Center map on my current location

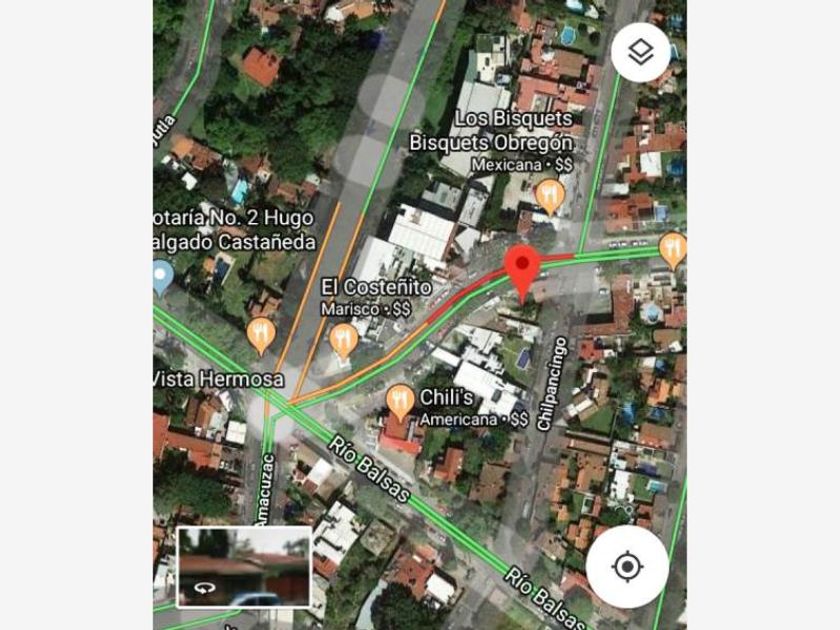click(627, 567)
